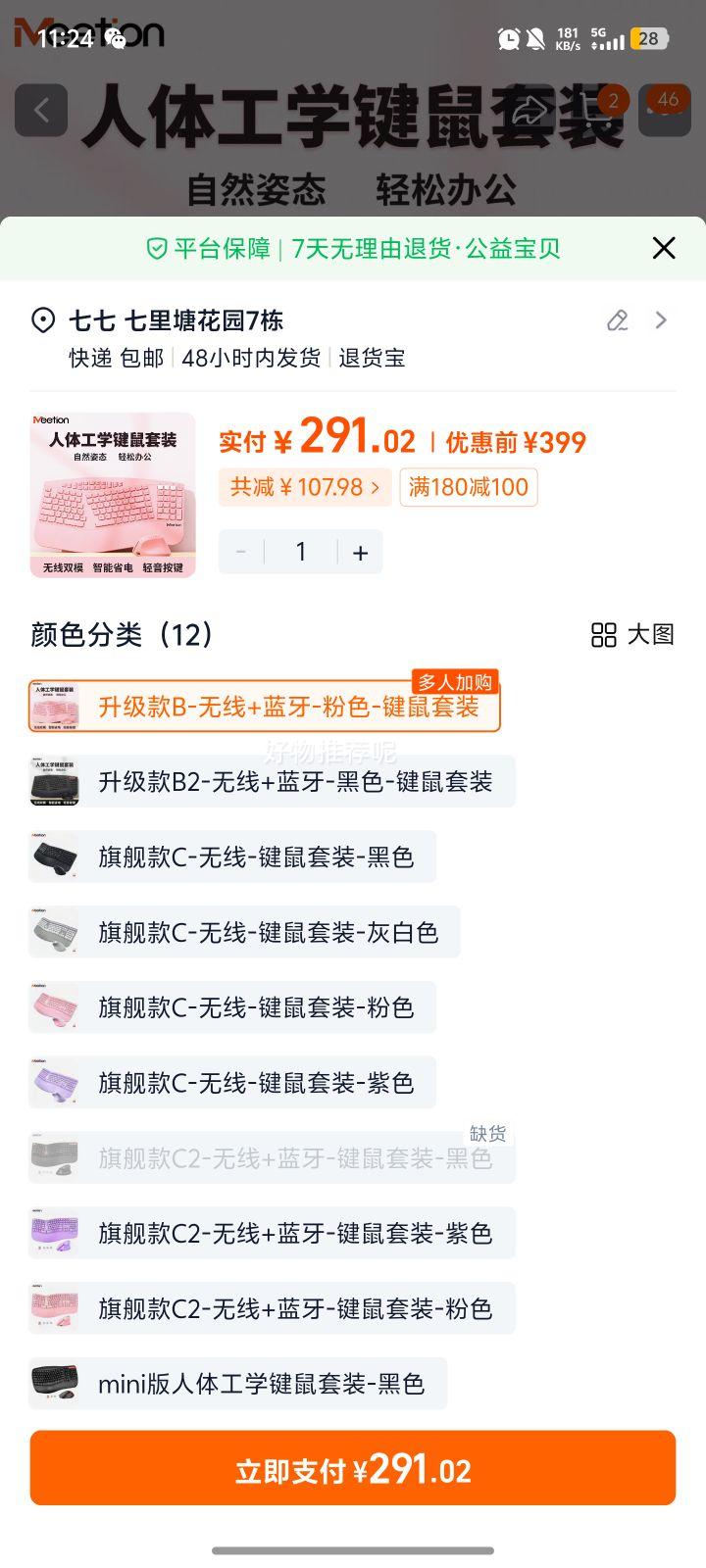Edit the delivery address 七里塘花园7栋
This screenshot has height=1568, width=706.
click(617, 320)
